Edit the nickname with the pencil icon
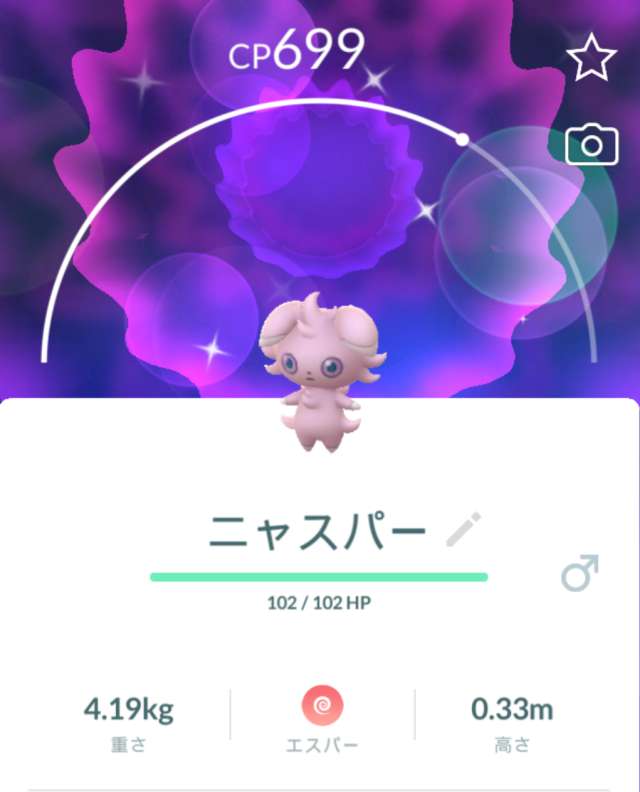This screenshot has height=792, width=640. tap(463, 530)
